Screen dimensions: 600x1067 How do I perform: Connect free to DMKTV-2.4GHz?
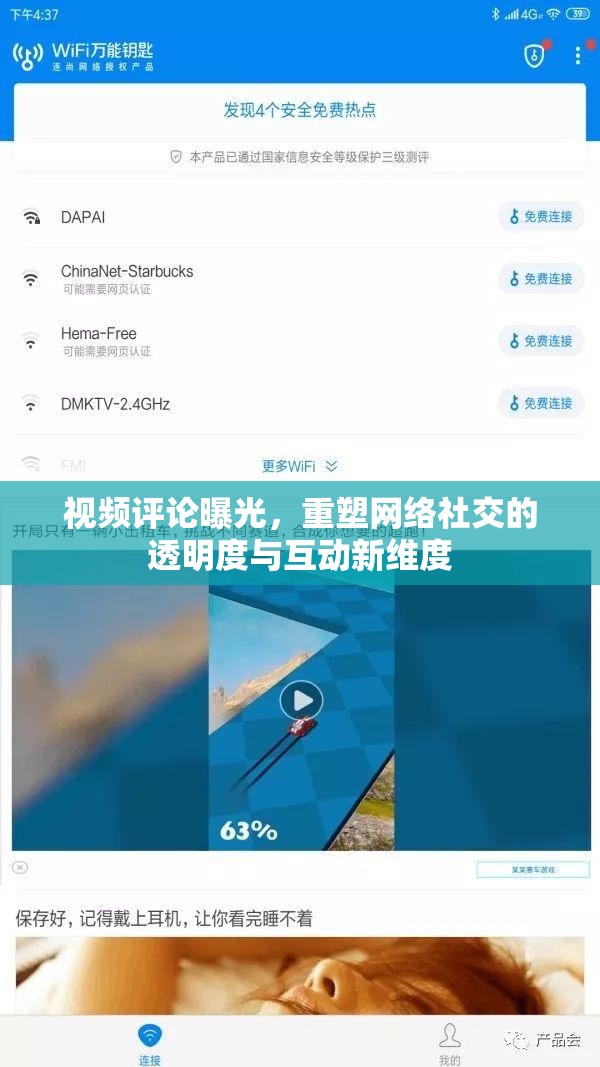click(541, 403)
